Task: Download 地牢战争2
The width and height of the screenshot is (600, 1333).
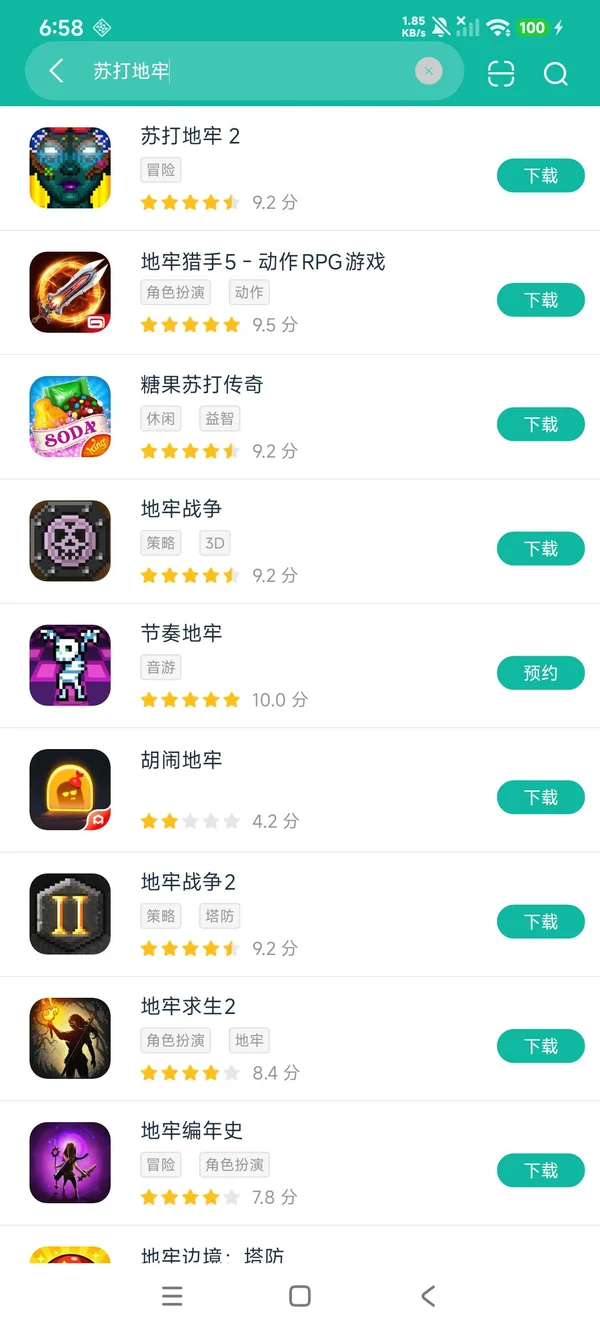Action: click(540, 922)
